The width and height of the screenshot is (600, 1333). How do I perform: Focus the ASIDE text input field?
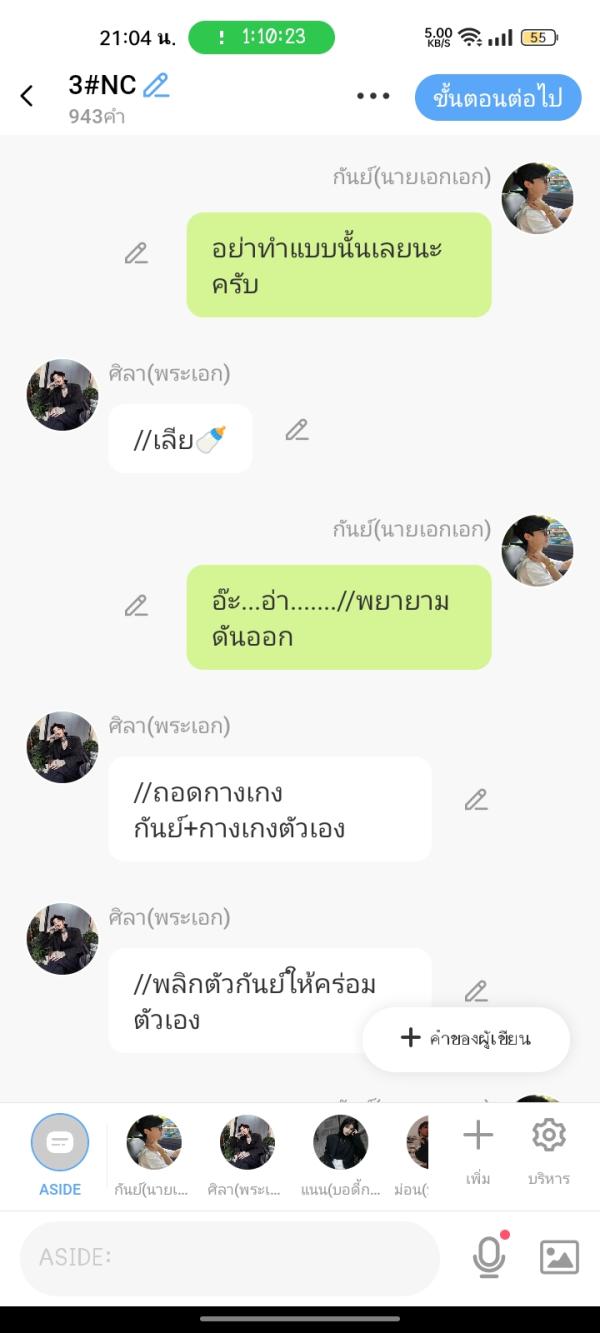[x=230, y=1258]
